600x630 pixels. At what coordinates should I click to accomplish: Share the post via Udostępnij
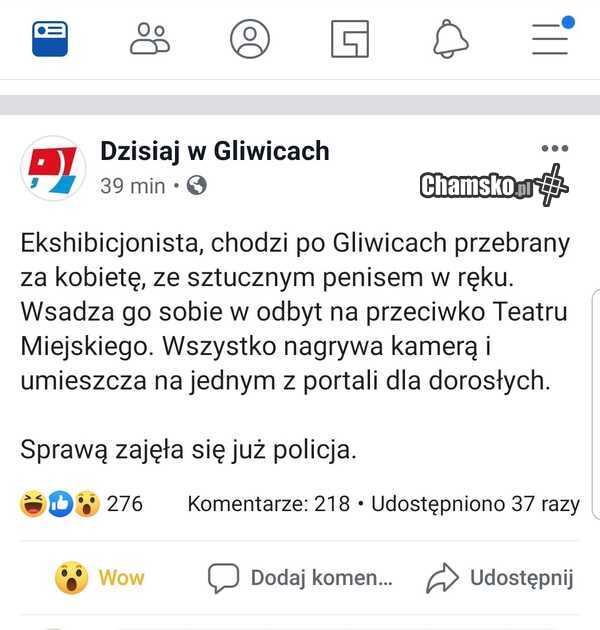tap(500, 577)
